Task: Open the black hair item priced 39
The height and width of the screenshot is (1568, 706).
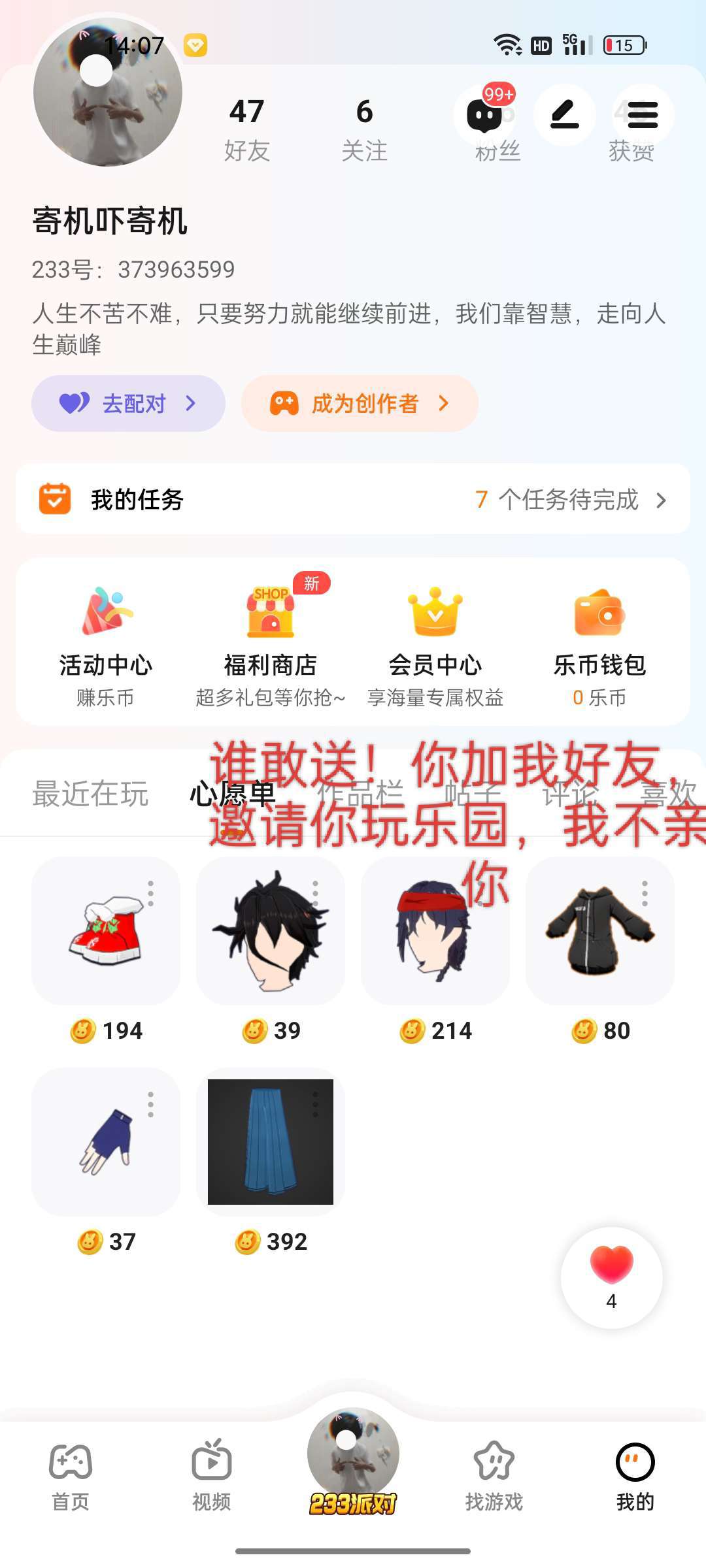Action: [271, 931]
